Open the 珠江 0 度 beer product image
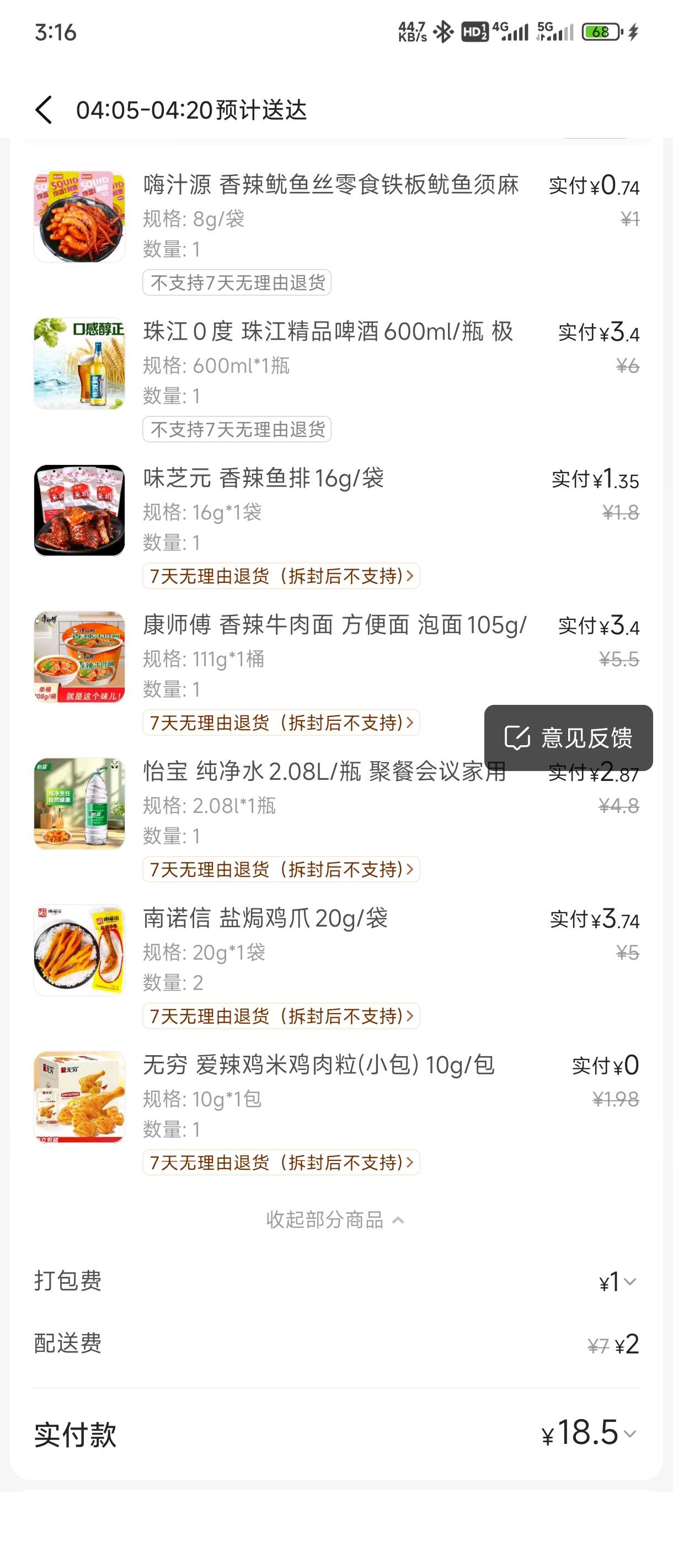Screen dimensions: 673x1568 79,363
